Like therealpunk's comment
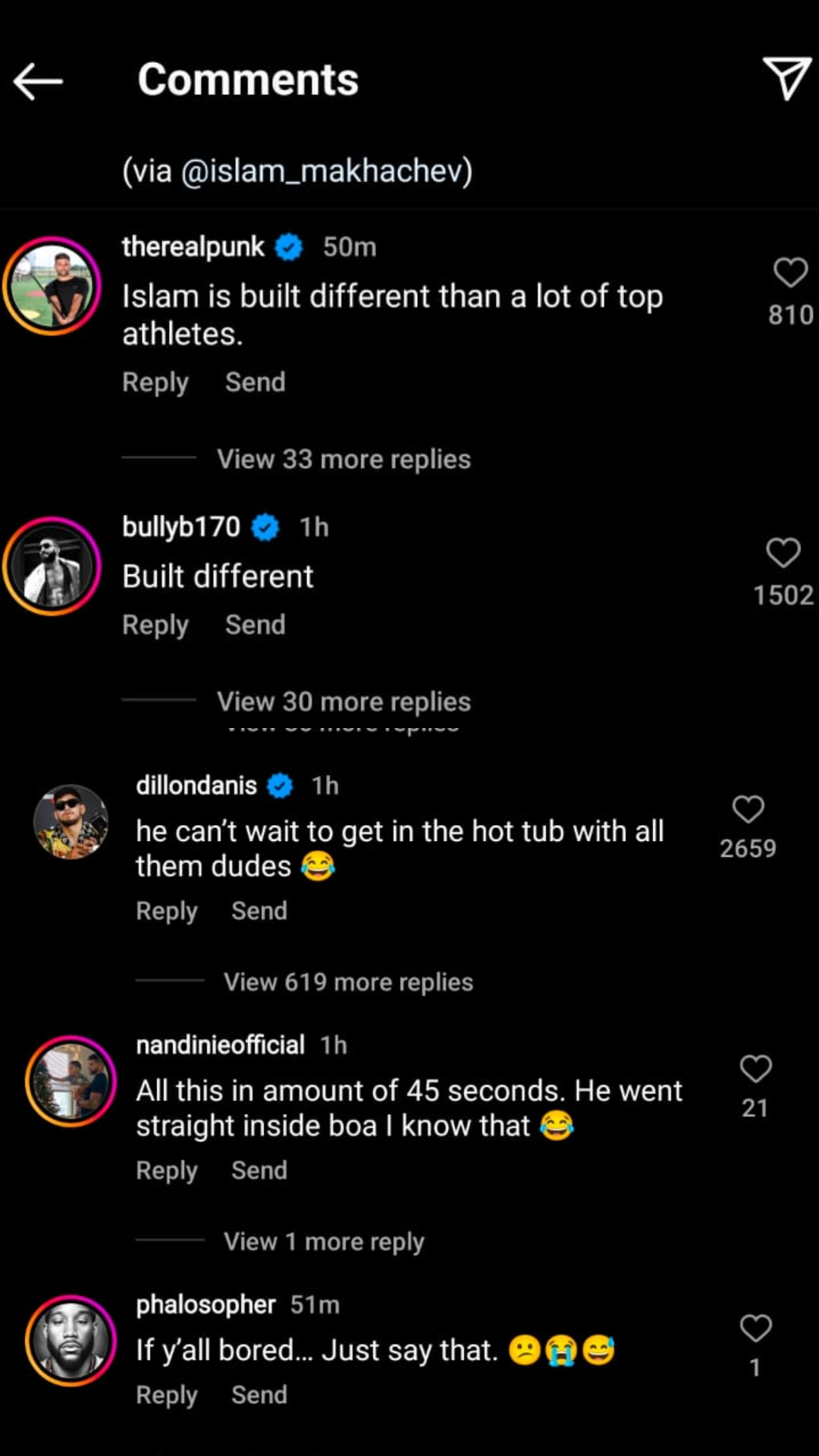 [790, 273]
